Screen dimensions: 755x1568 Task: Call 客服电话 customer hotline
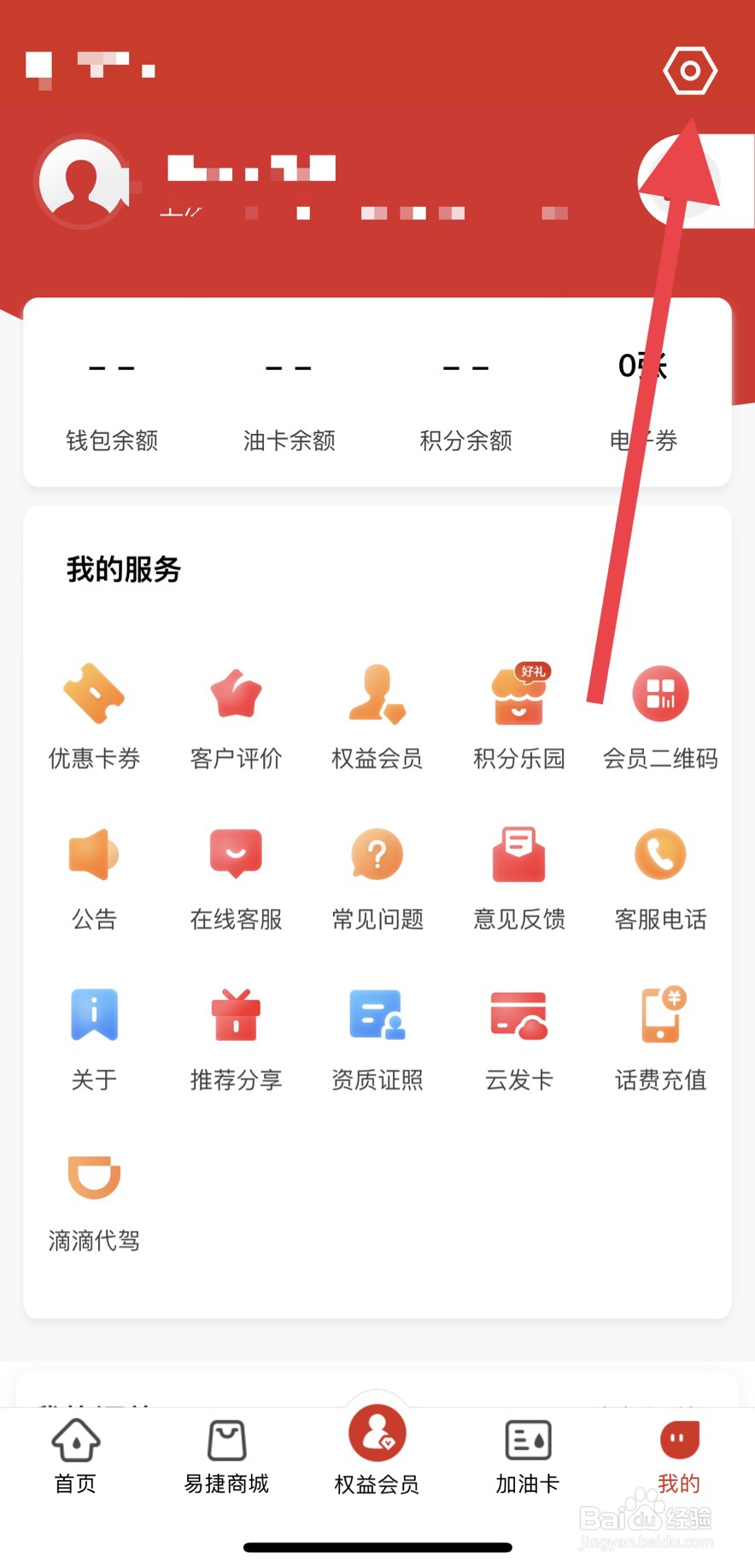point(659,877)
